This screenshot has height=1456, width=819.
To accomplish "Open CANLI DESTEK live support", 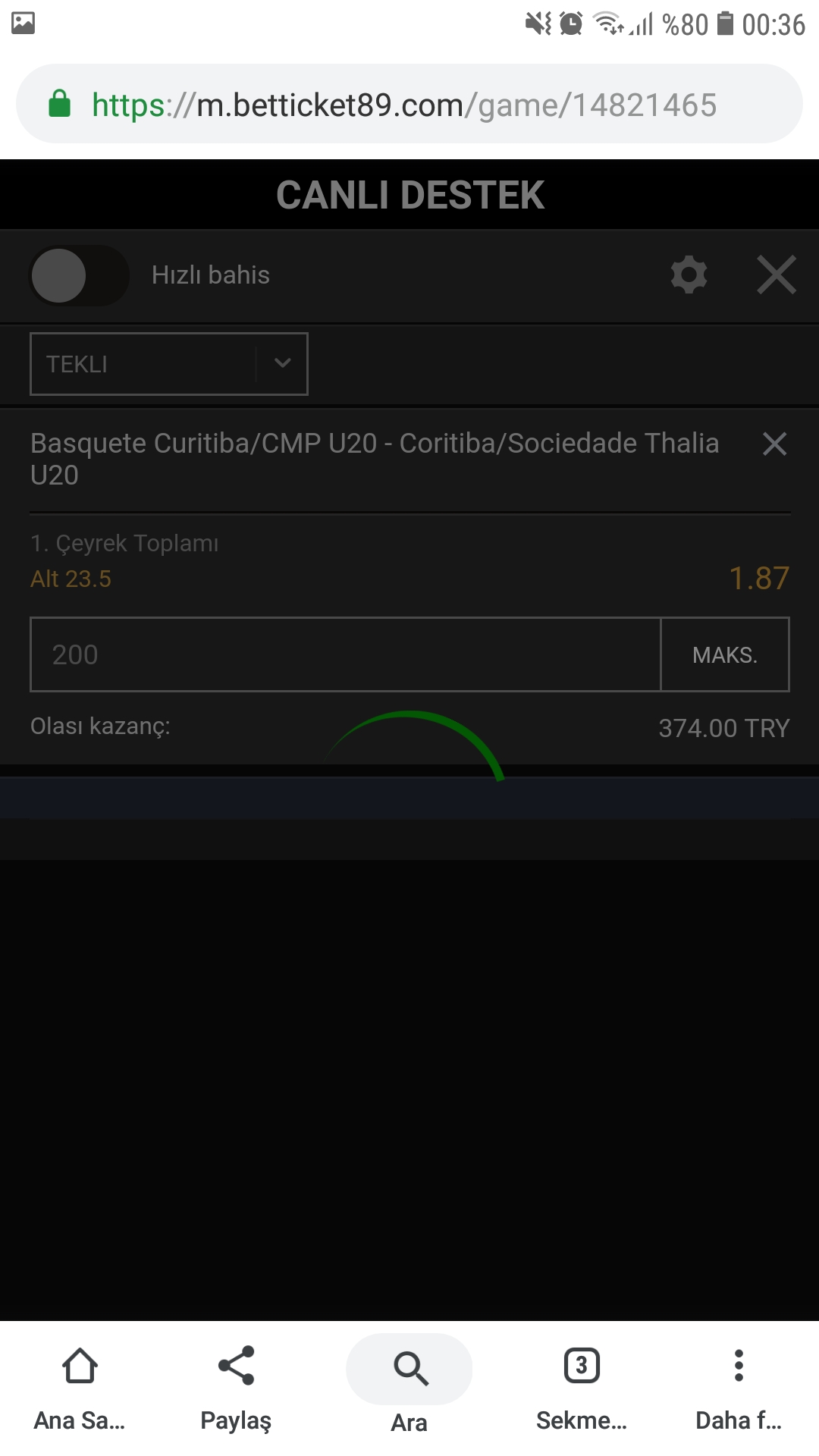I will pos(409,195).
